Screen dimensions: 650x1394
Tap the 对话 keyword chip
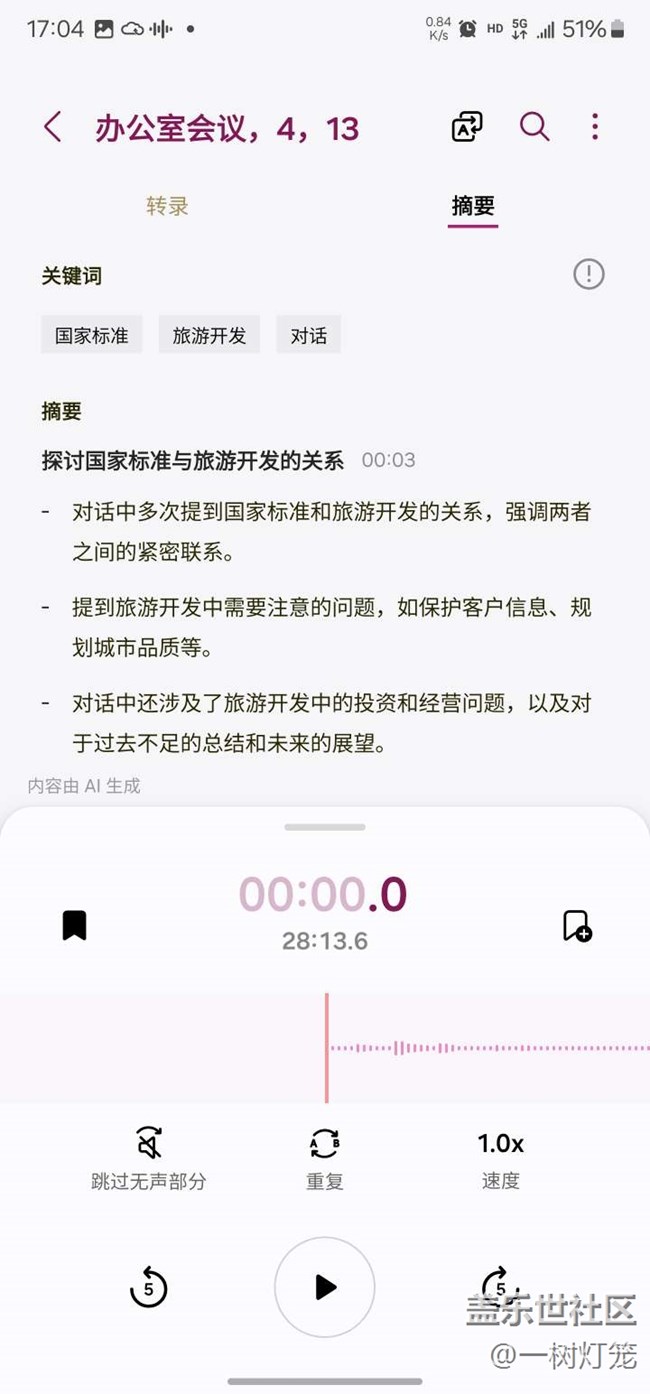tap(309, 335)
